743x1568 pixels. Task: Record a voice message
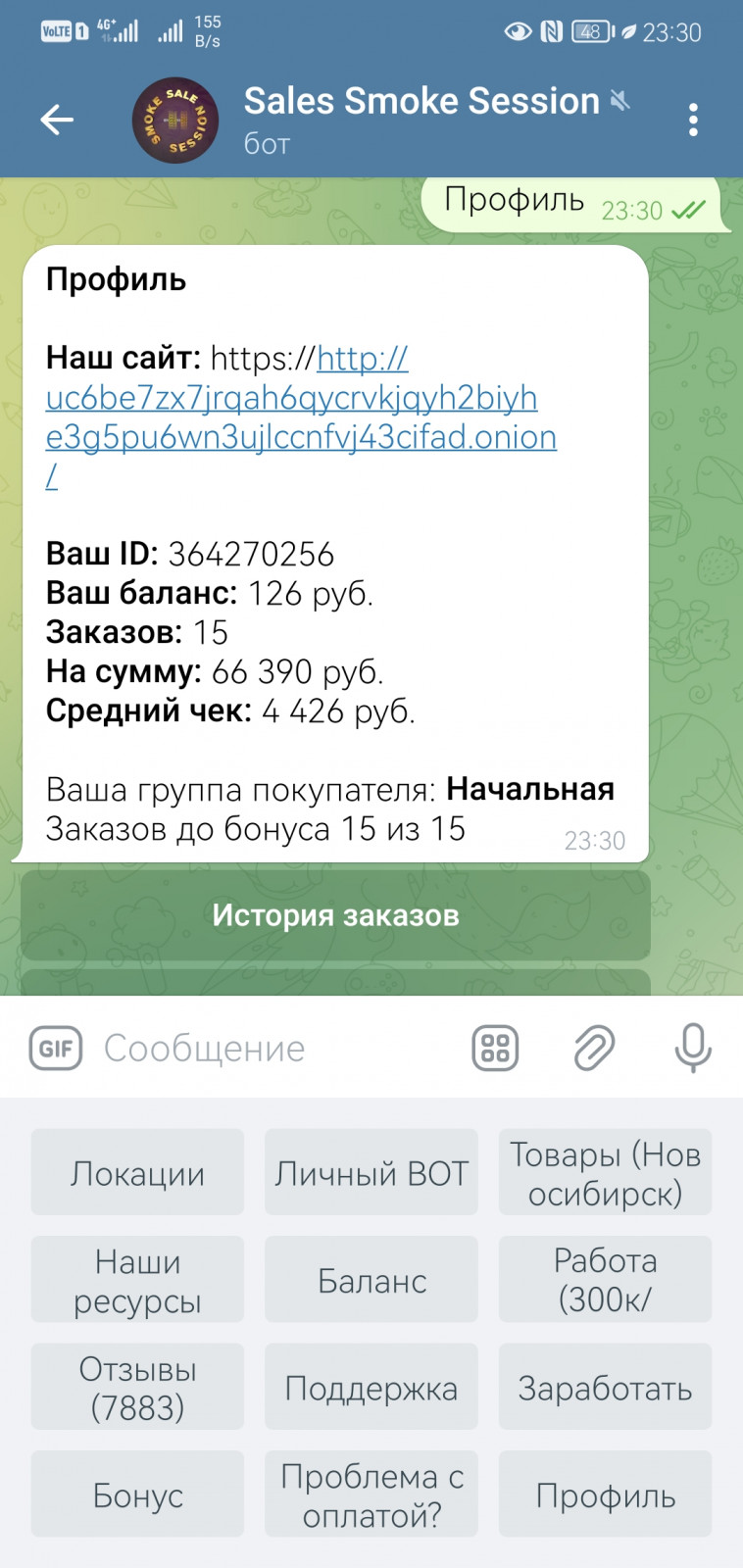(692, 1049)
